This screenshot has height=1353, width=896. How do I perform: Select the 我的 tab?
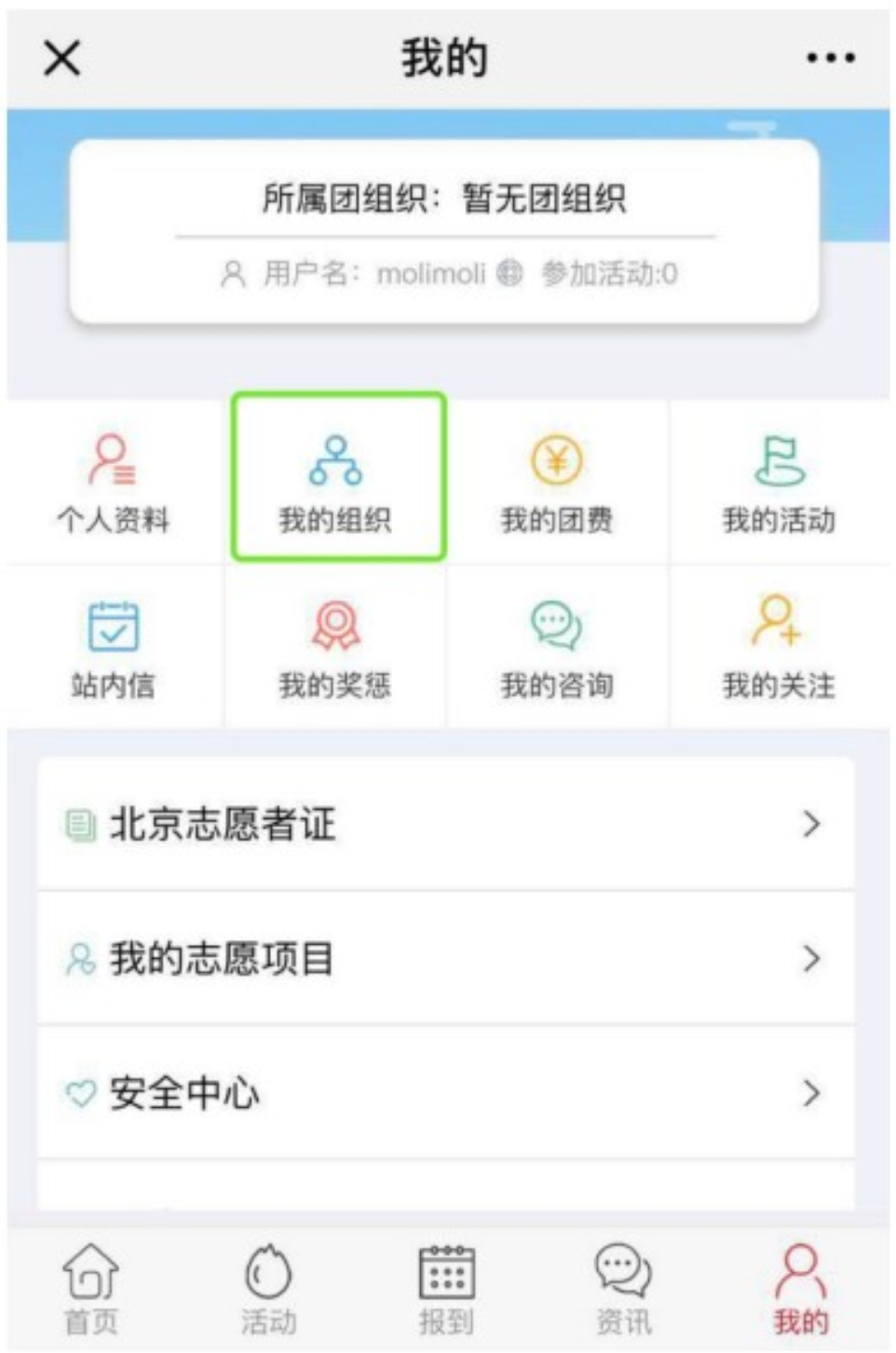[800, 1290]
